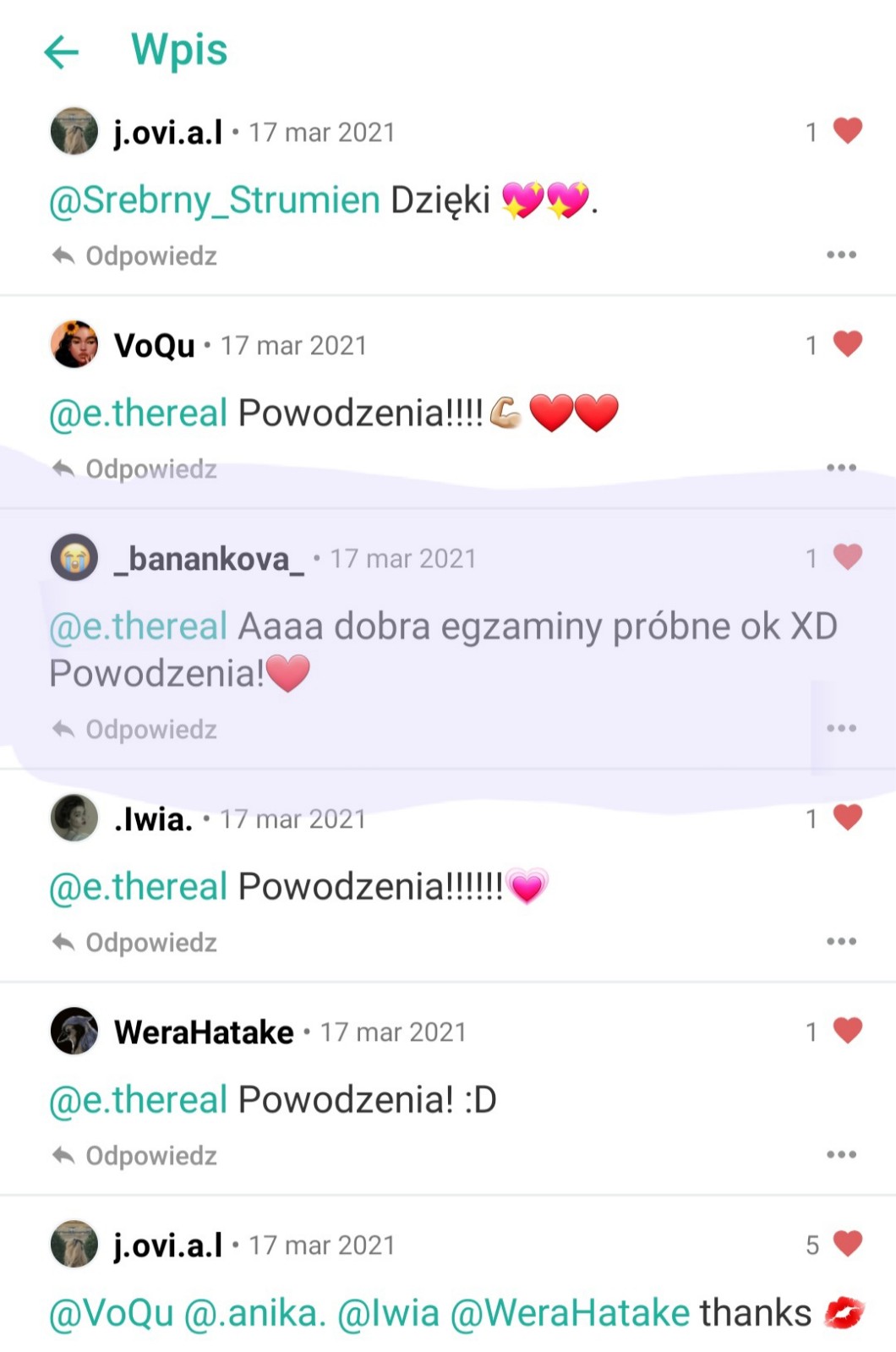Reply to _banankova_'s comment

tap(135, 729)
